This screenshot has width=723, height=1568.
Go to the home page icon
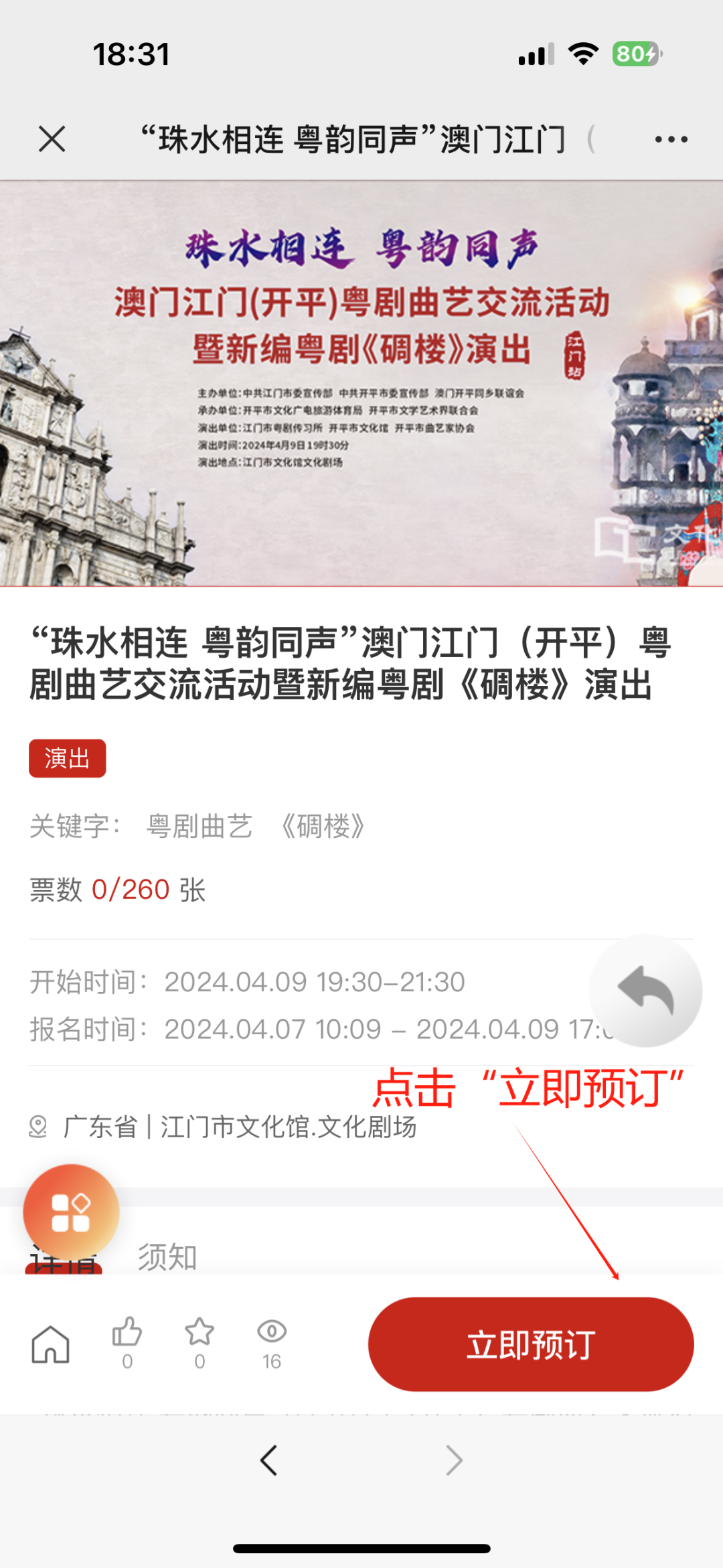[51, 1344]
